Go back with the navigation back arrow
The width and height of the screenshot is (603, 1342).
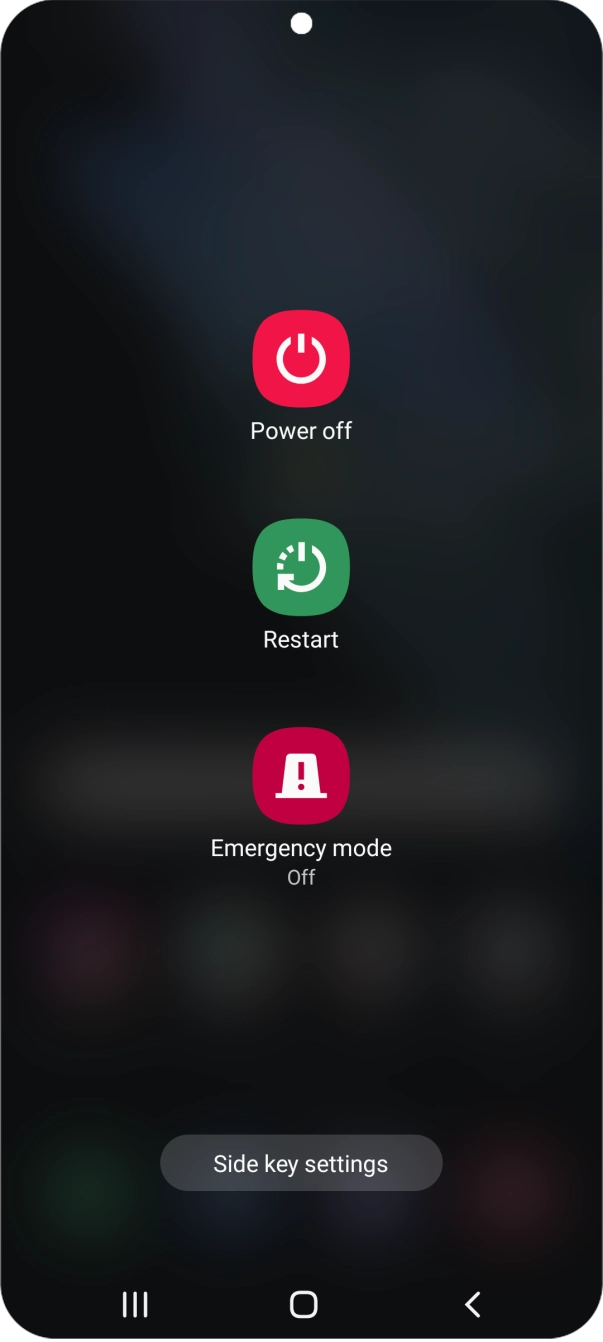[473, 1304]
